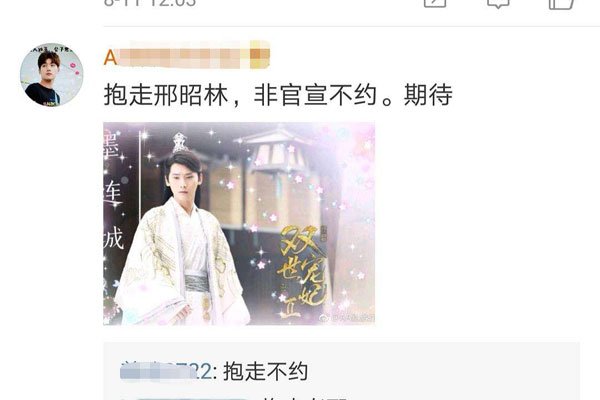This screenshot has height=400, width=600.
Task: Open the commenter's profile avatar
Action: point(52,75)
